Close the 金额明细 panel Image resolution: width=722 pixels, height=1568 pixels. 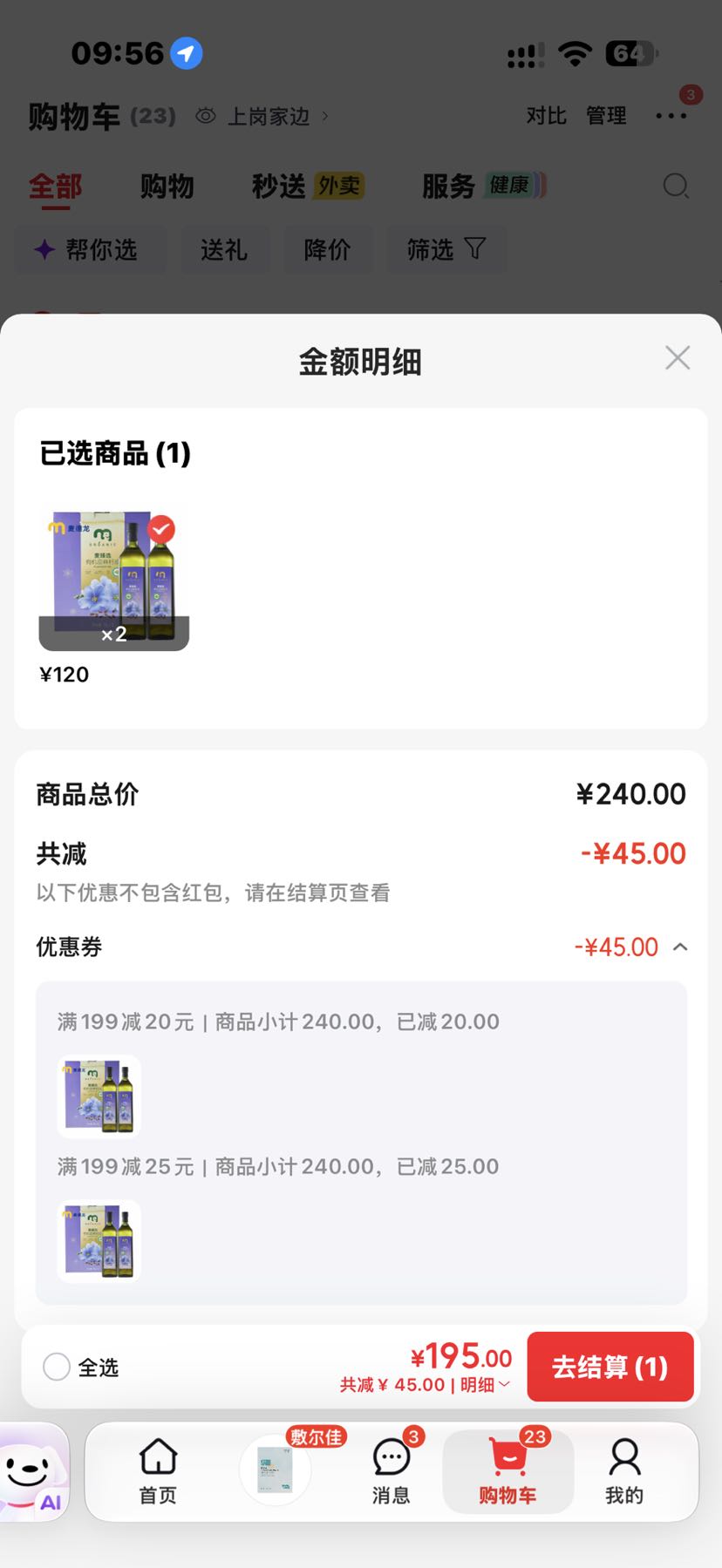point(678,357)
